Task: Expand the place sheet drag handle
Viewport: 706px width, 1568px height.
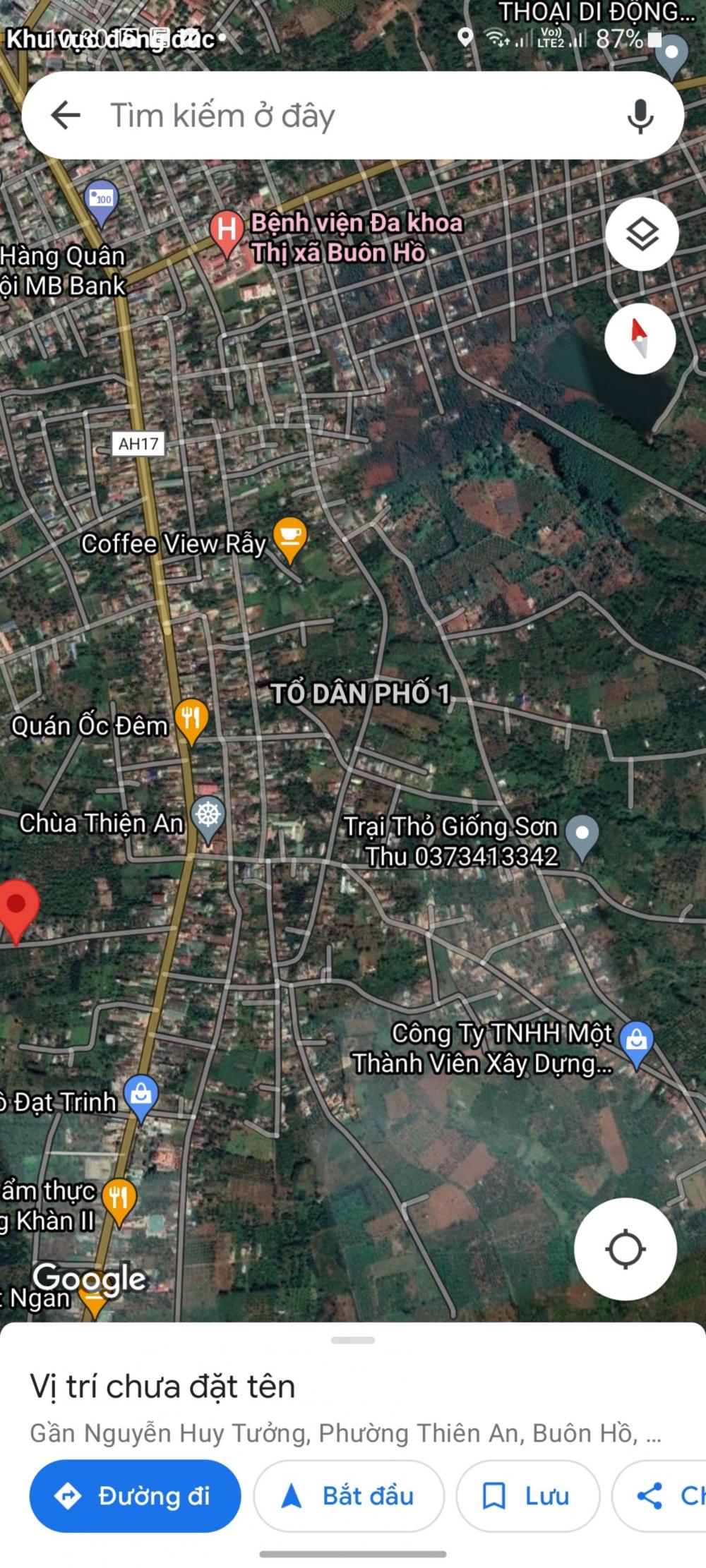Action: click(x=353, y=1340)
